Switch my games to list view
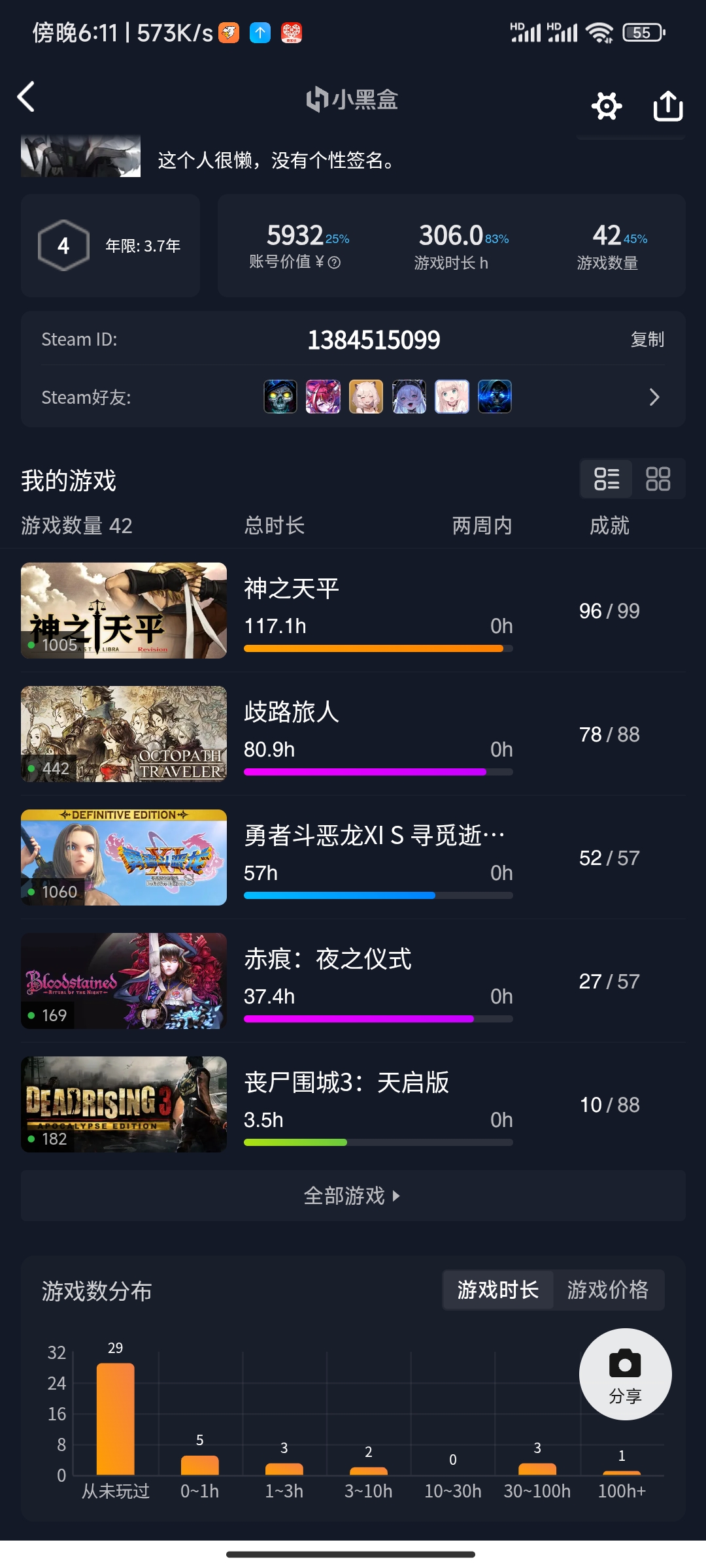The height and width of the screenshot is (1568, 706). [606, 479]
